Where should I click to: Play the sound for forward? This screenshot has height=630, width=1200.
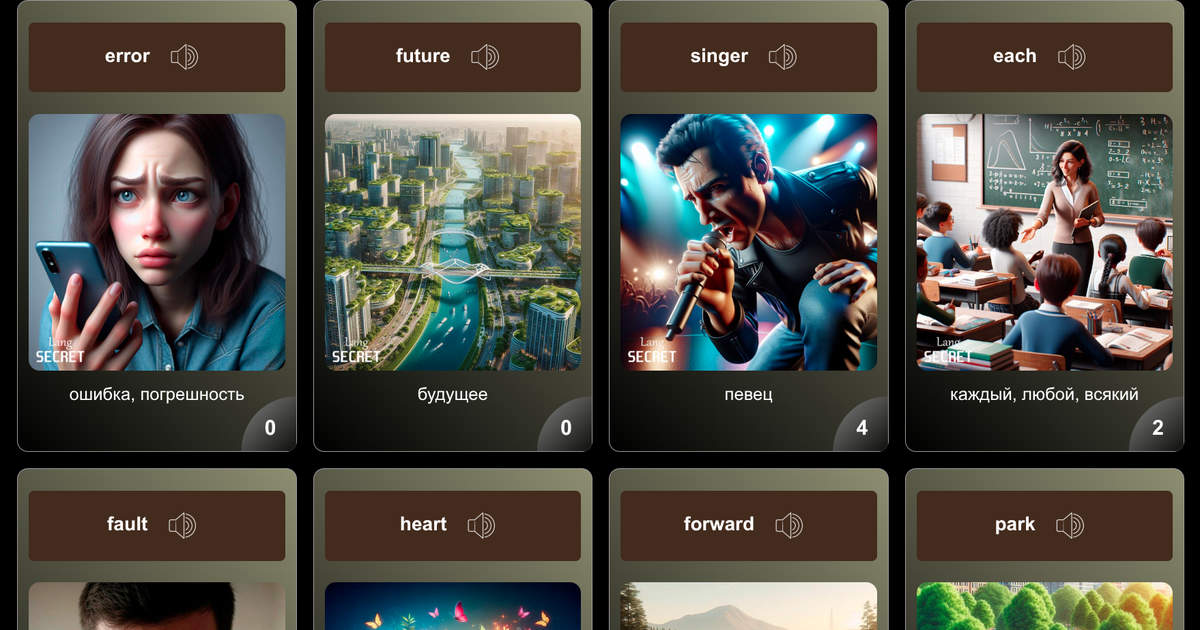pos(789,525)
